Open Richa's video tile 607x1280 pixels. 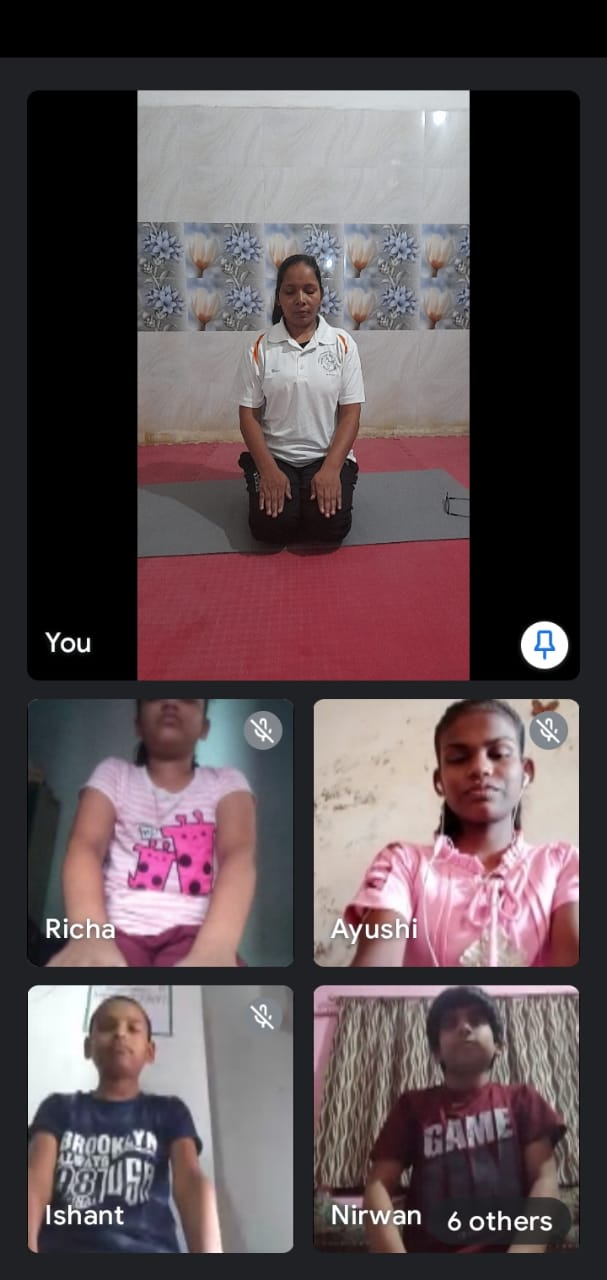[x=160, y=832]
